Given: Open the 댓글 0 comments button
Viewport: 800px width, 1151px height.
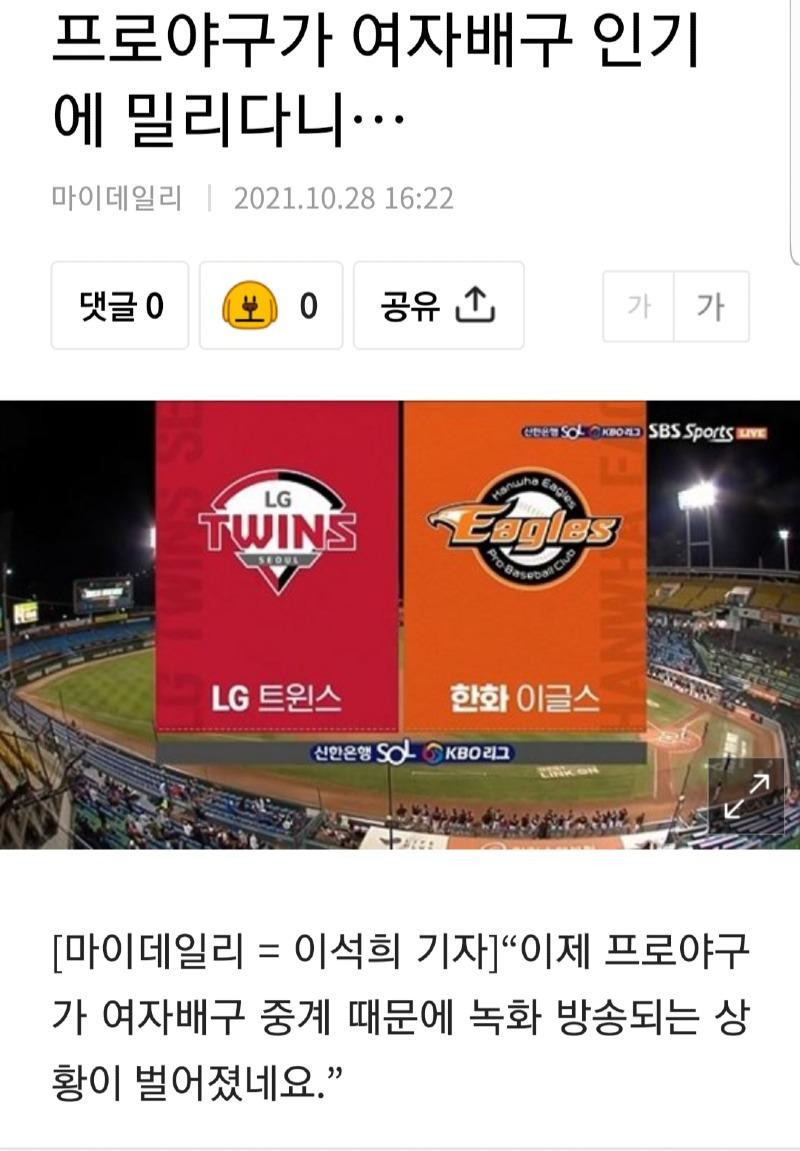Looking at the screenshot, I should point(120,306).
